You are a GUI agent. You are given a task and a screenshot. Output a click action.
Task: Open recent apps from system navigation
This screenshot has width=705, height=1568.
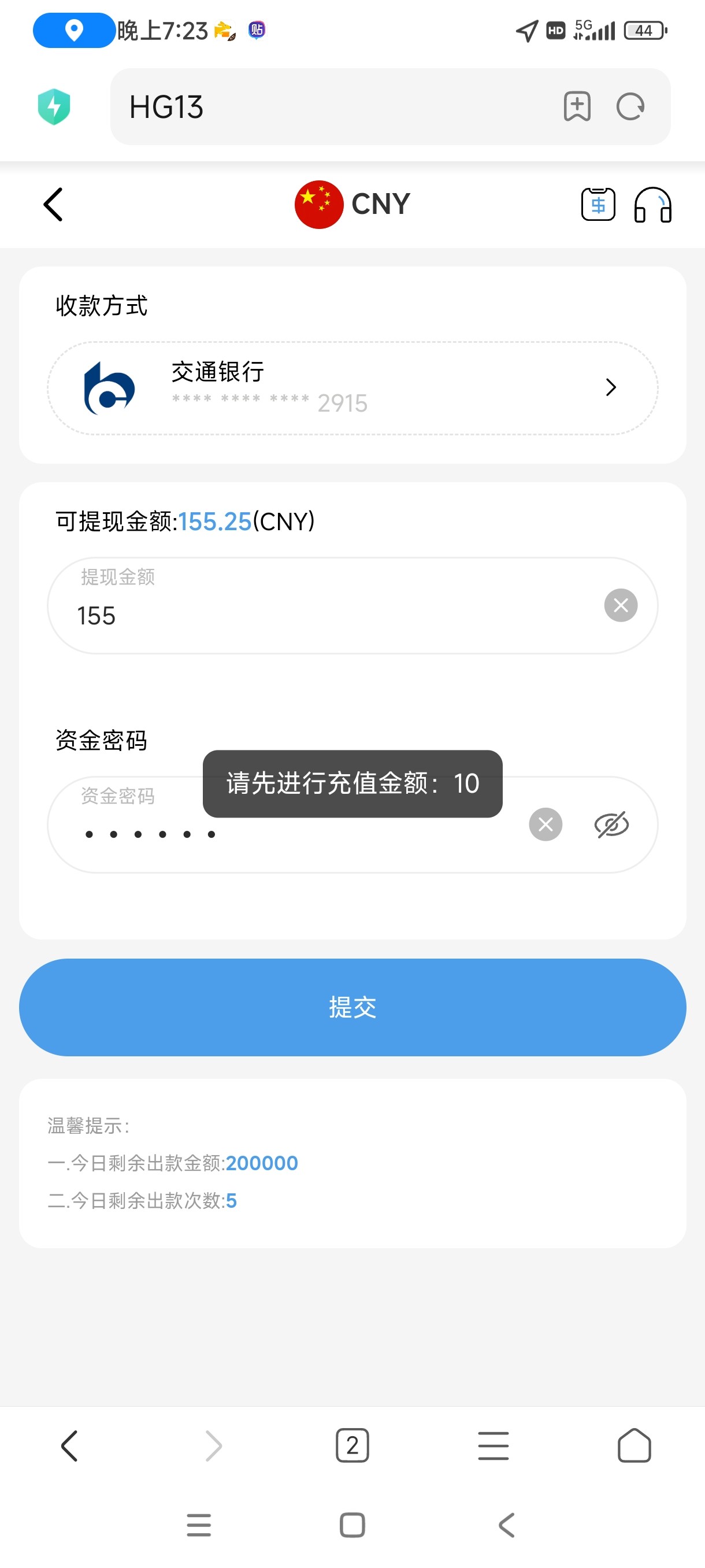199,1525
